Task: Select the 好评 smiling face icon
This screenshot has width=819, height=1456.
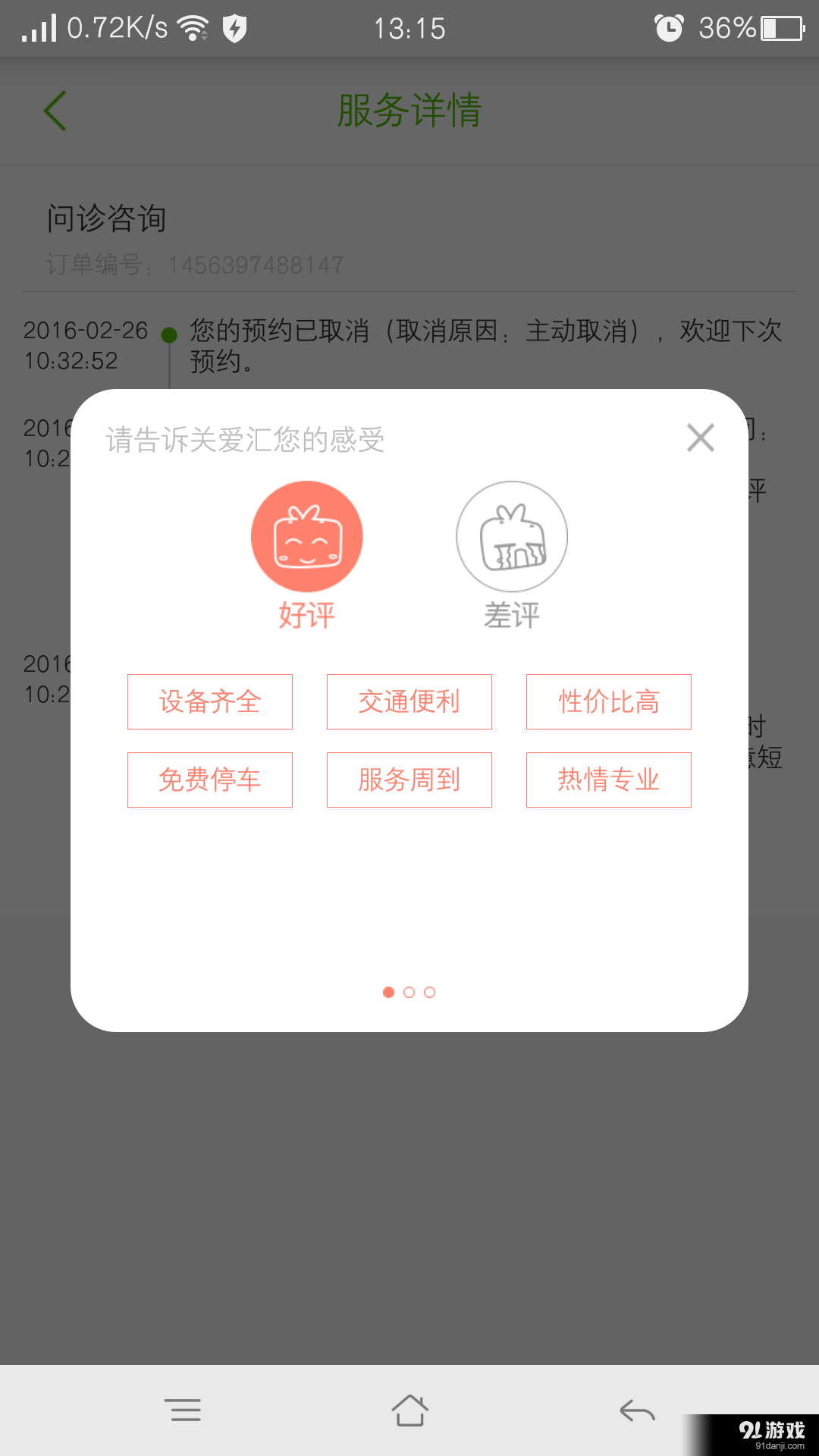Action: tap(306, 535)
